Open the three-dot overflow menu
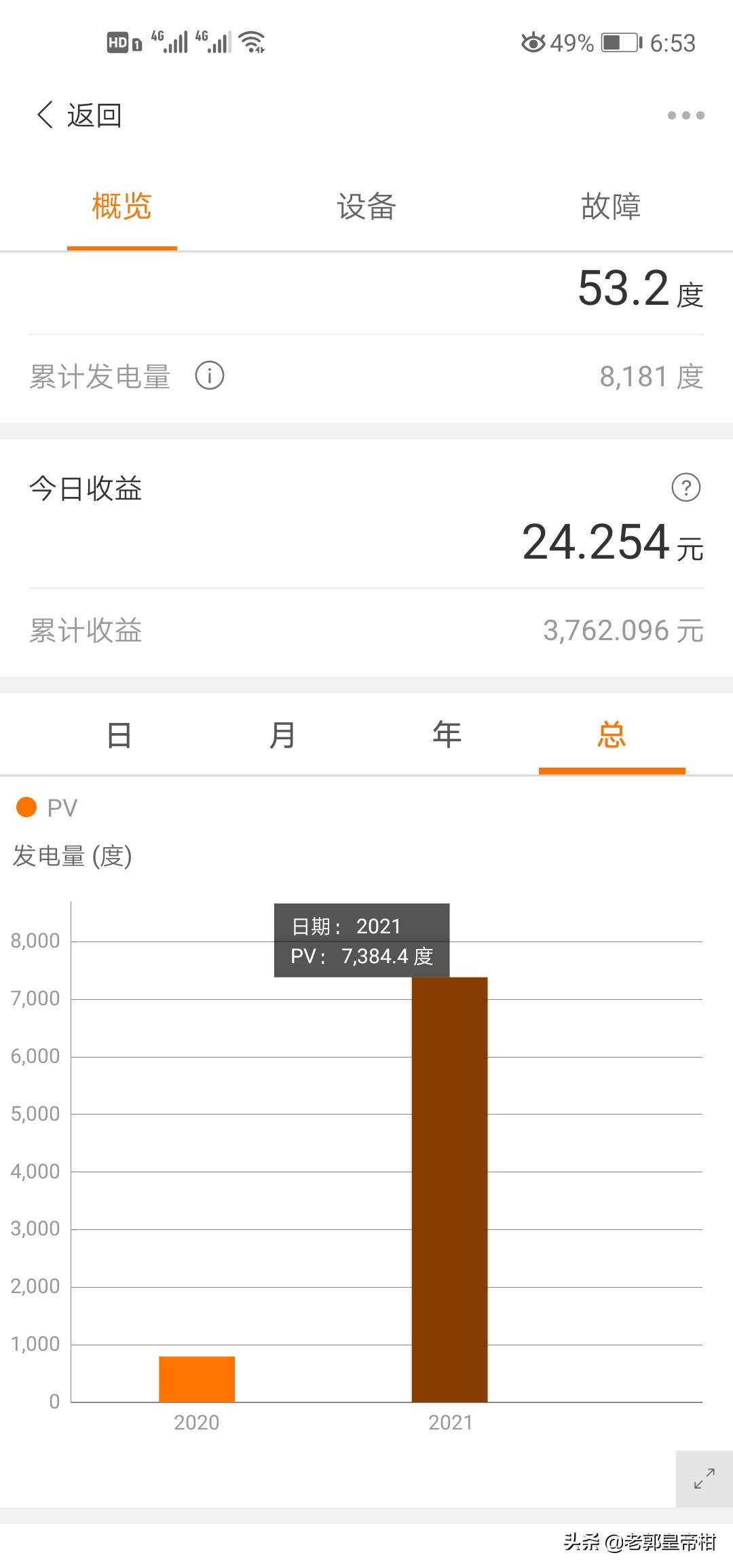The image size is (733, 1568). 685,115
